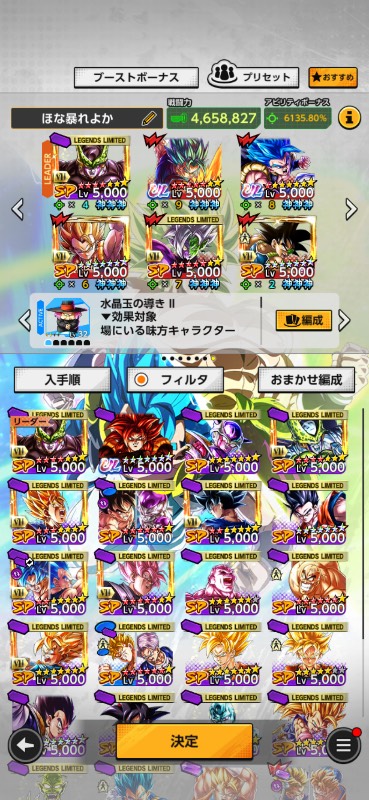The height and width of the screenshot is (800, 369).
Task: Show the previous equipment with left chevron
Action: [24, 320]
